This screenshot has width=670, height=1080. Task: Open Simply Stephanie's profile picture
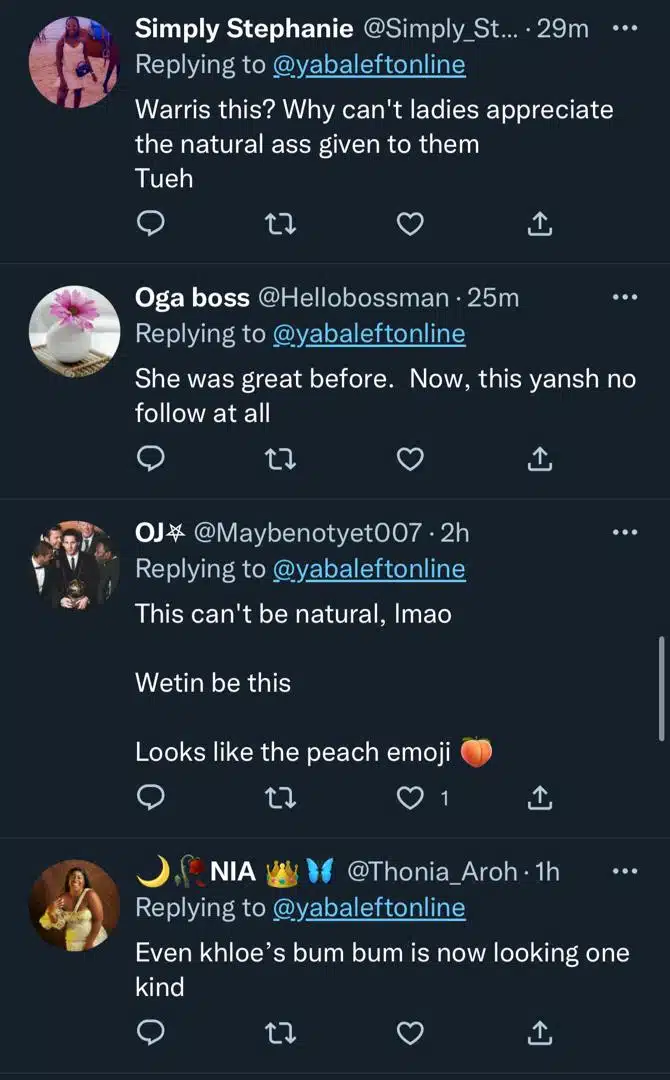(74, 62)
